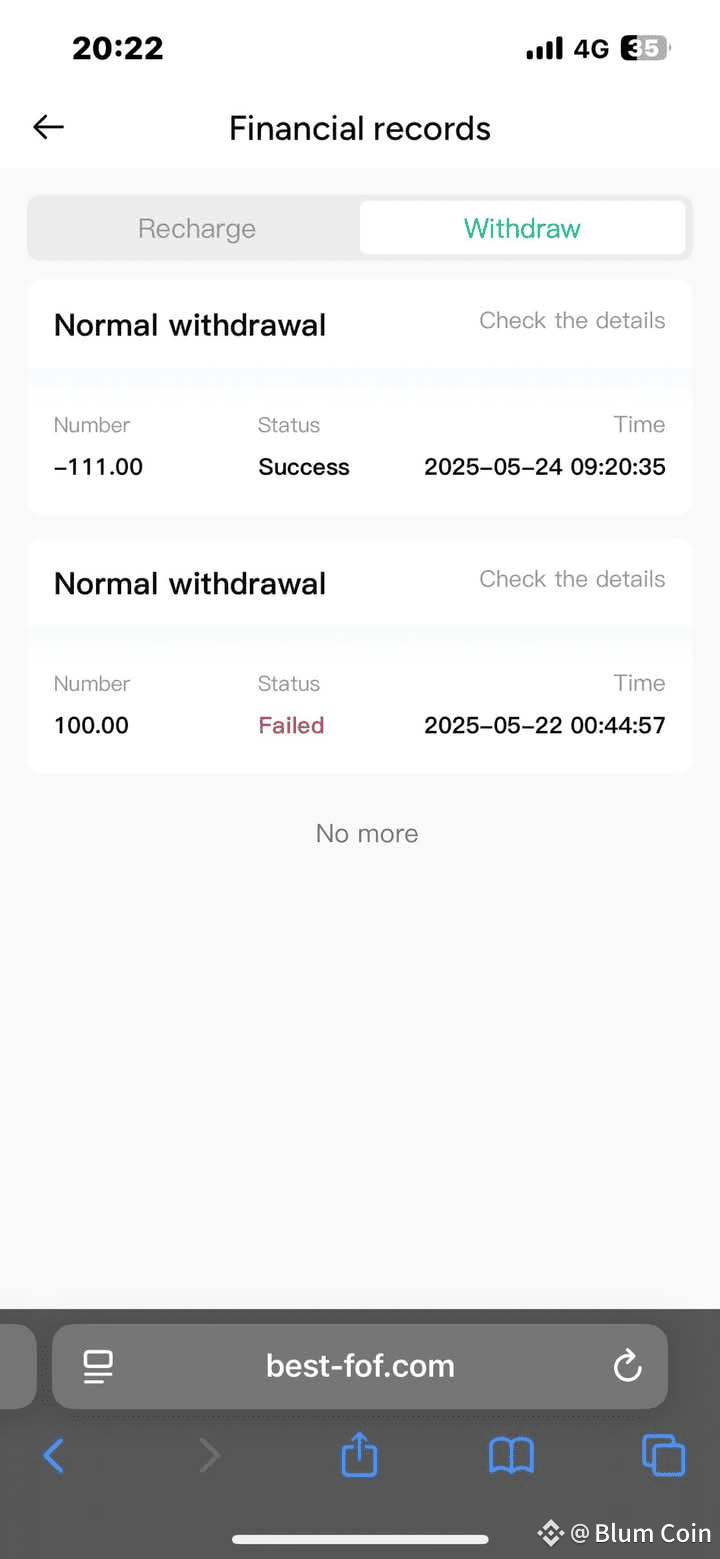Check the details of the failed 100.00 withdrawal
This screenshot has width=720, height=1559.
coord(572,579)
